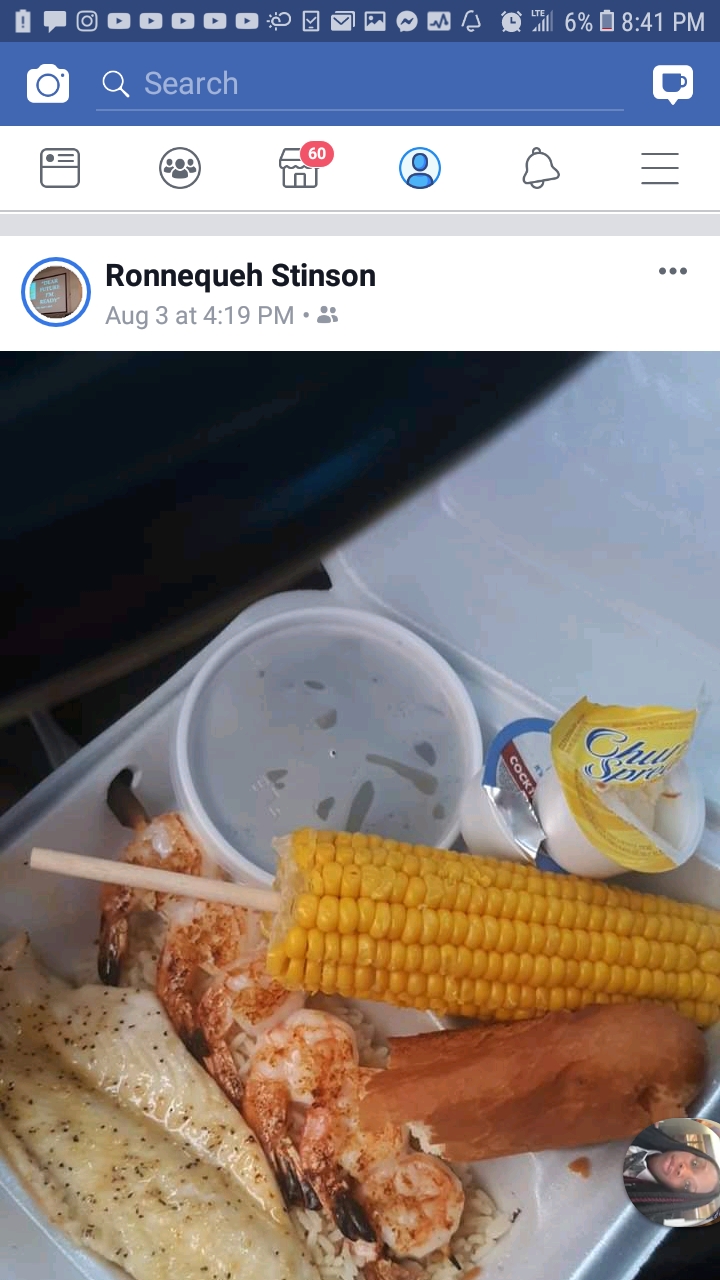Open the hamburger menu tab
Image resolution: width=720 pixels, height=1280 pixels.
point(660,168)
